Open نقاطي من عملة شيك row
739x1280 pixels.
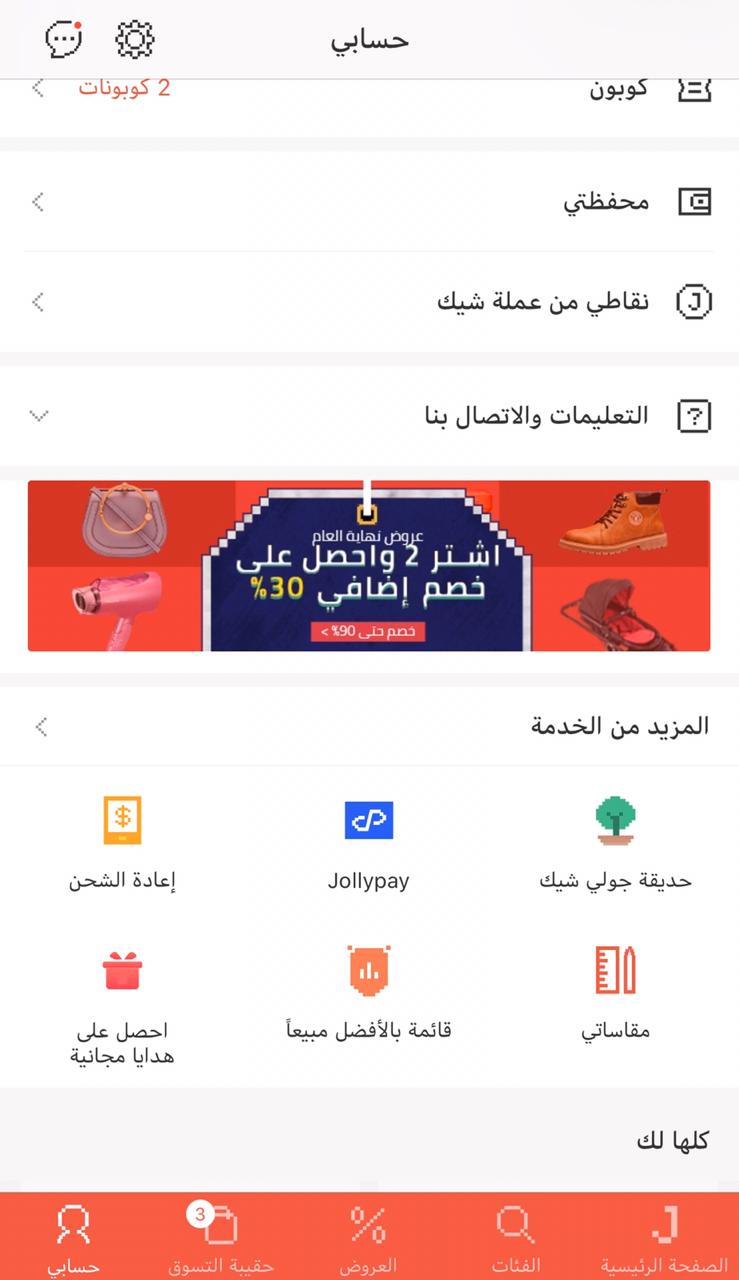tap(369, 301)
